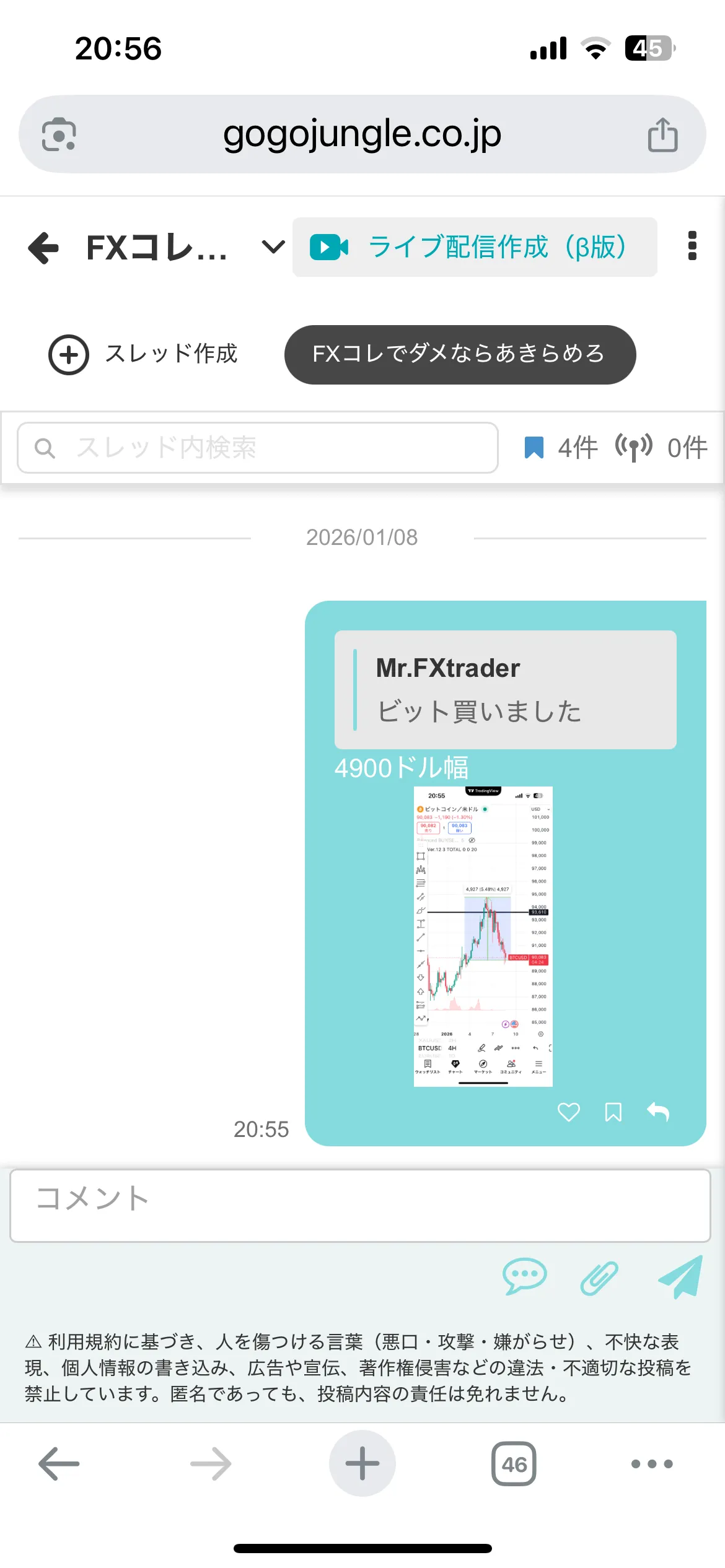Reply to the 4900ドル幅 post
The height and width of the screenshot is (1568, 725).
point(658,1112)
